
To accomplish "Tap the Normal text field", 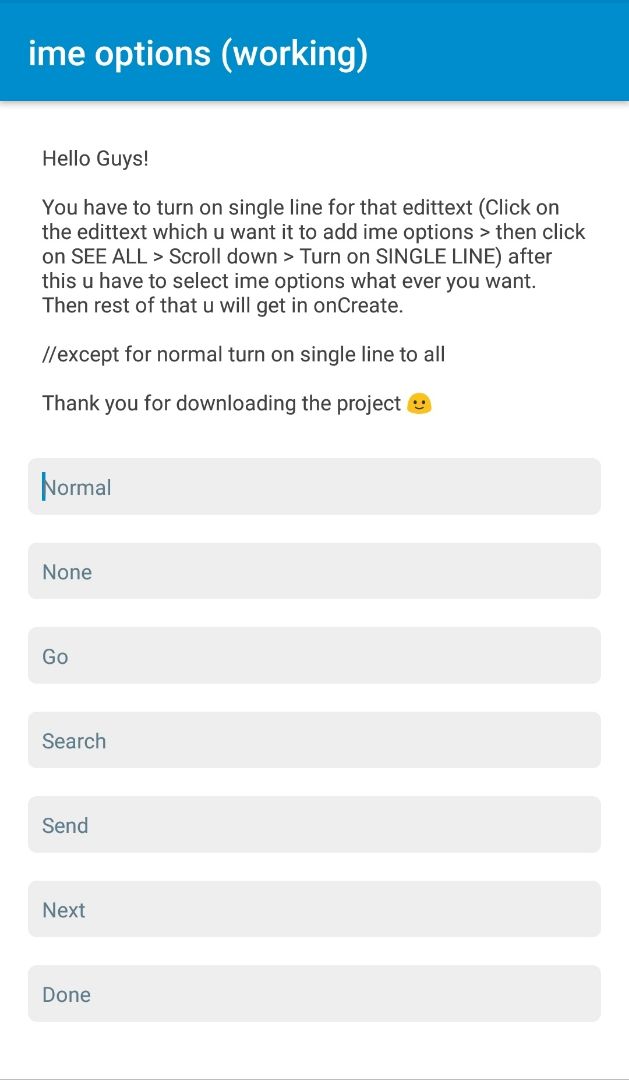I will (314, 486).
